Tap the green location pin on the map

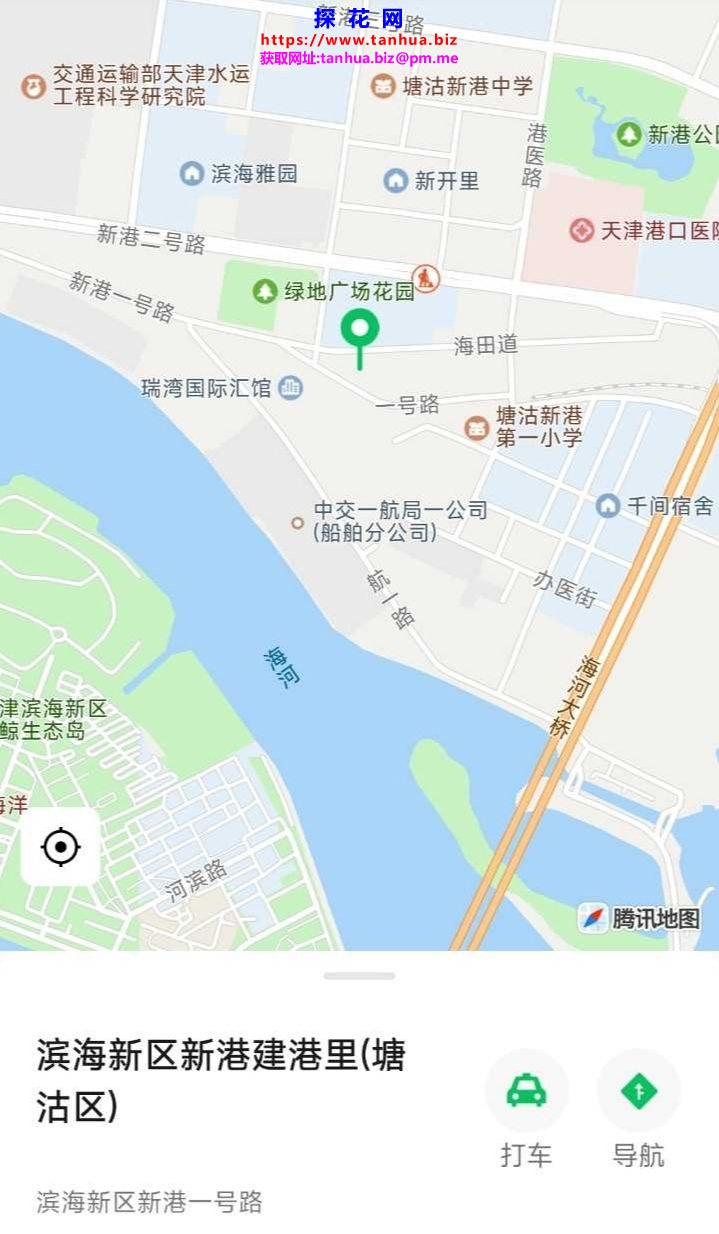pos(360,330)
